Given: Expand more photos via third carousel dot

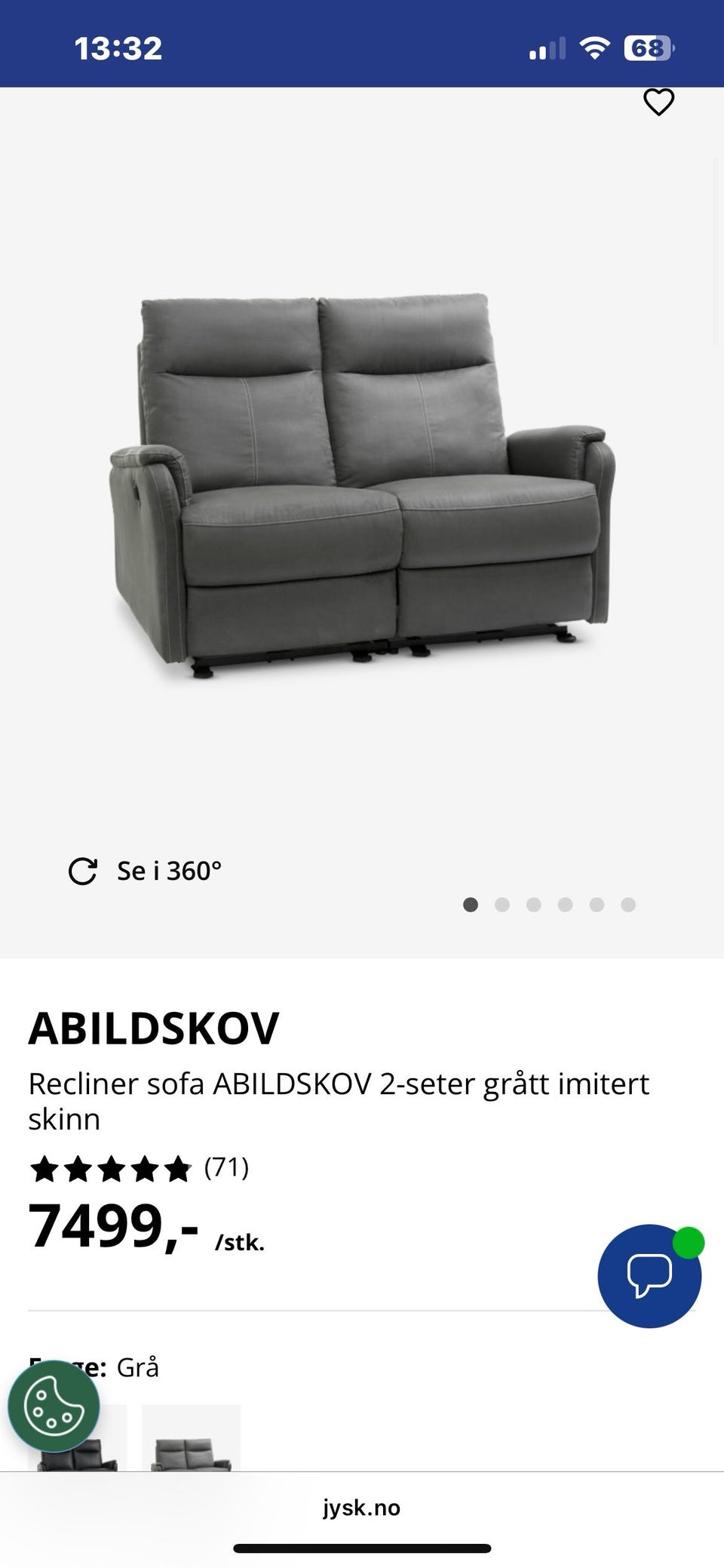Looking at the screenshot, I should [x=535, y=905].
